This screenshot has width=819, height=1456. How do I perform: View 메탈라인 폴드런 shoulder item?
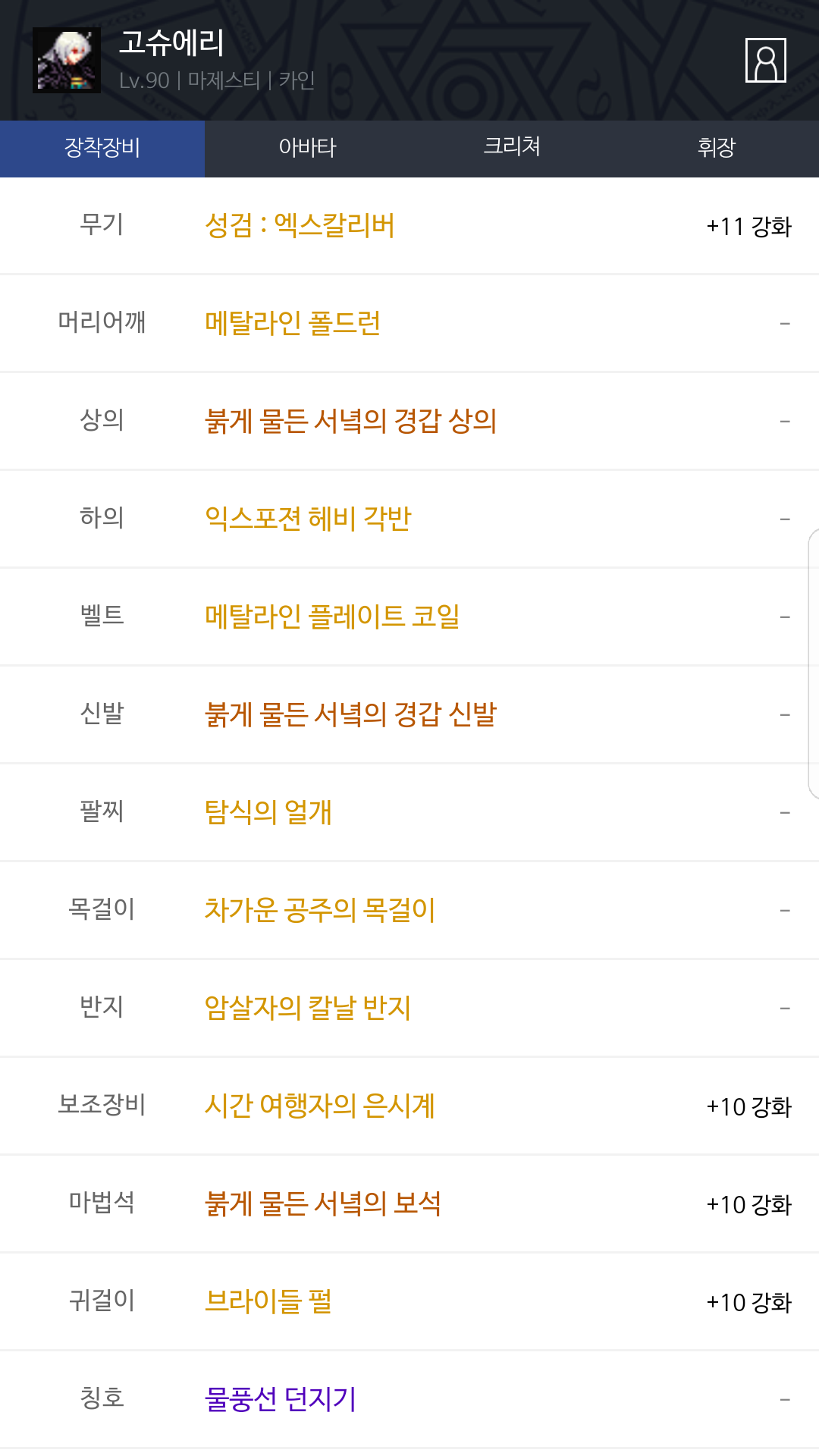tap(293, 324)
